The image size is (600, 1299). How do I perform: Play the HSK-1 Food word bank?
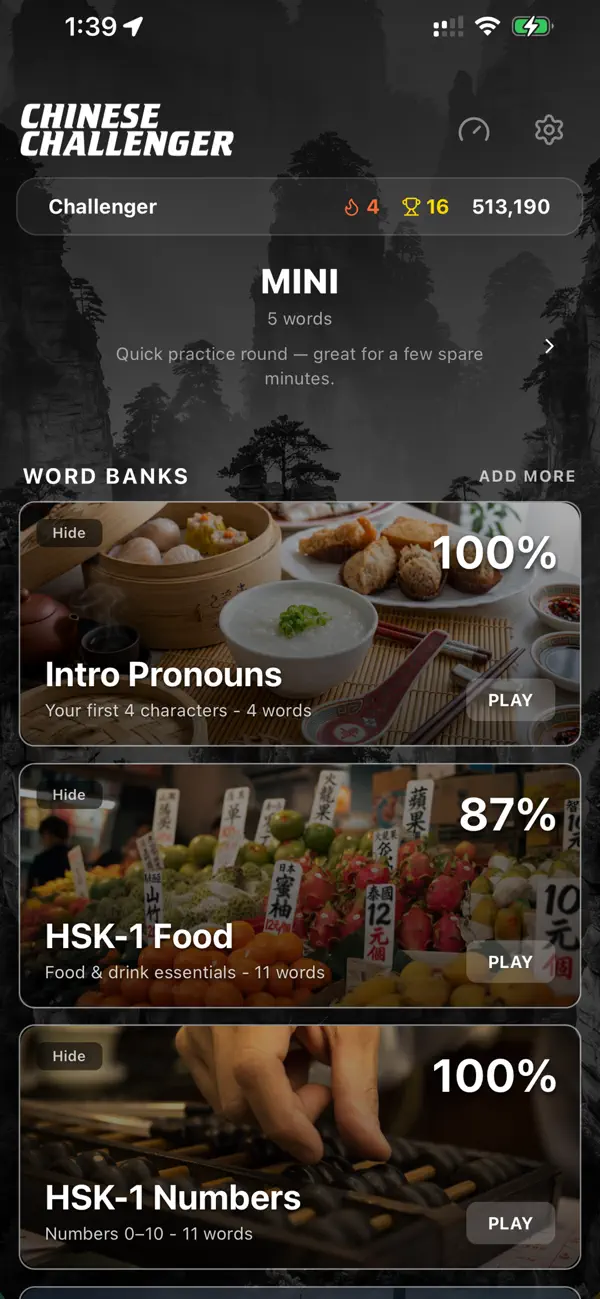coord(510,962)
